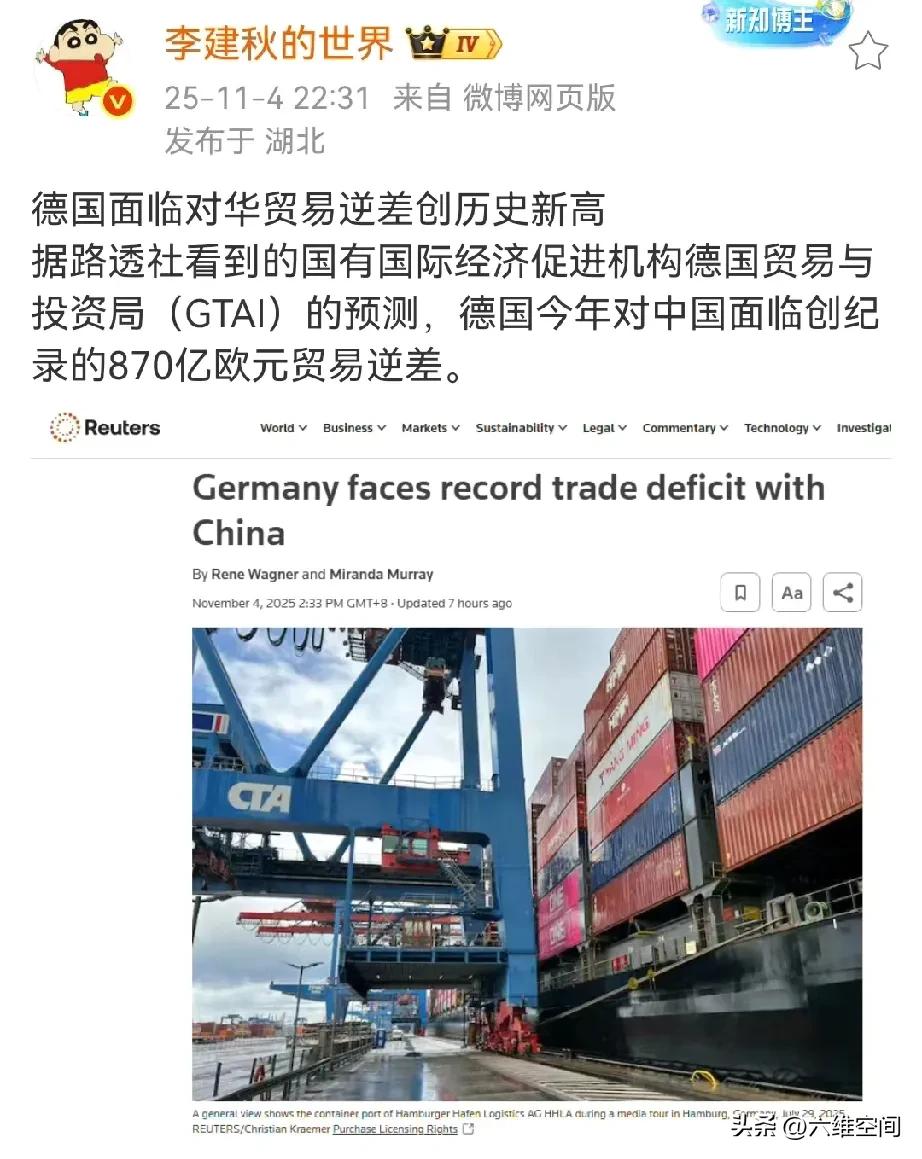This screenshot has height=1159, width=922.
Task: Click the byline Rene Wagner
Action: (x=258, y=574)
